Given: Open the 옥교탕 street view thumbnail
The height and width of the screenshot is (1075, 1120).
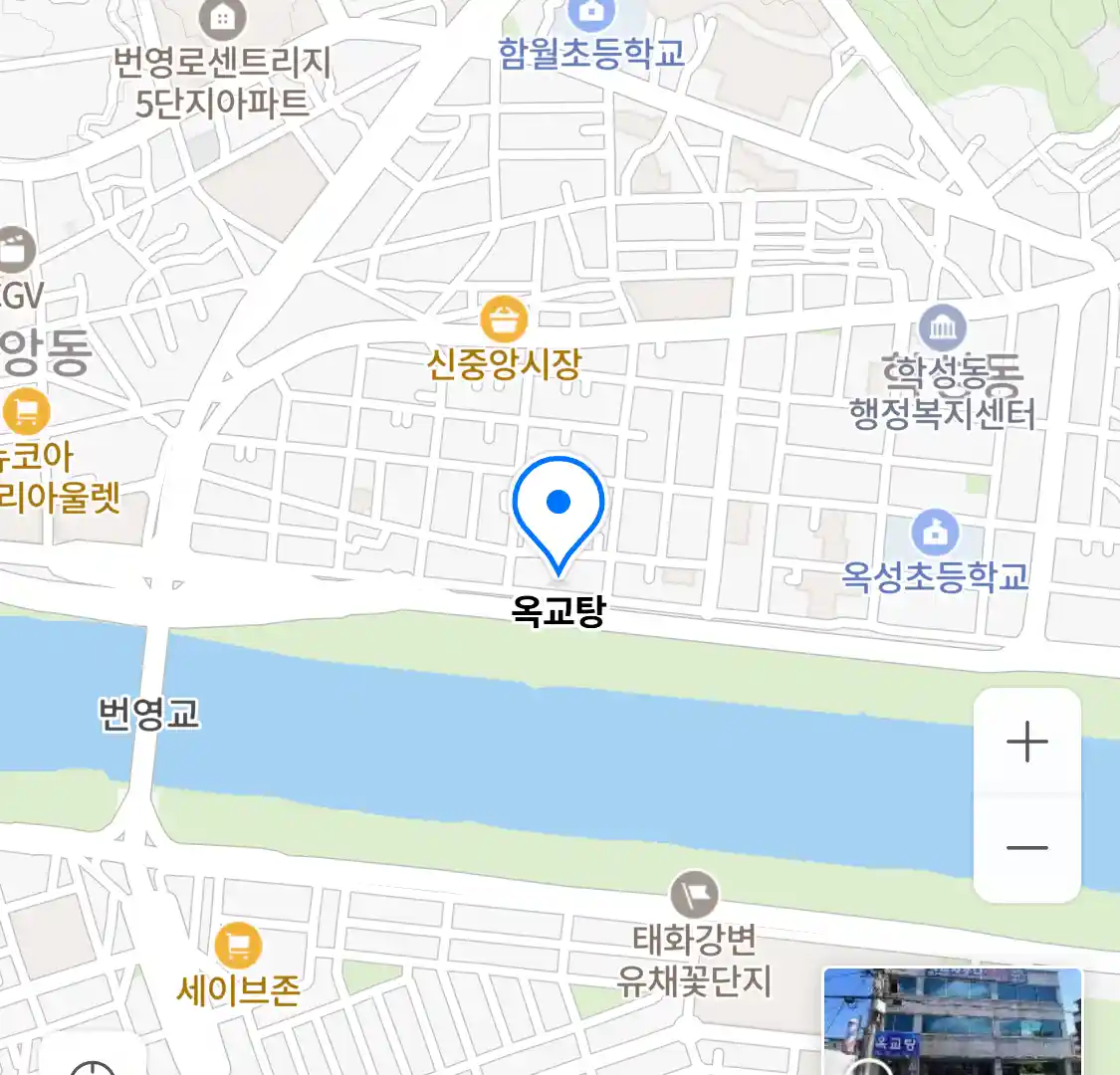Looking at the screenshot, I should pos(952,1020).
